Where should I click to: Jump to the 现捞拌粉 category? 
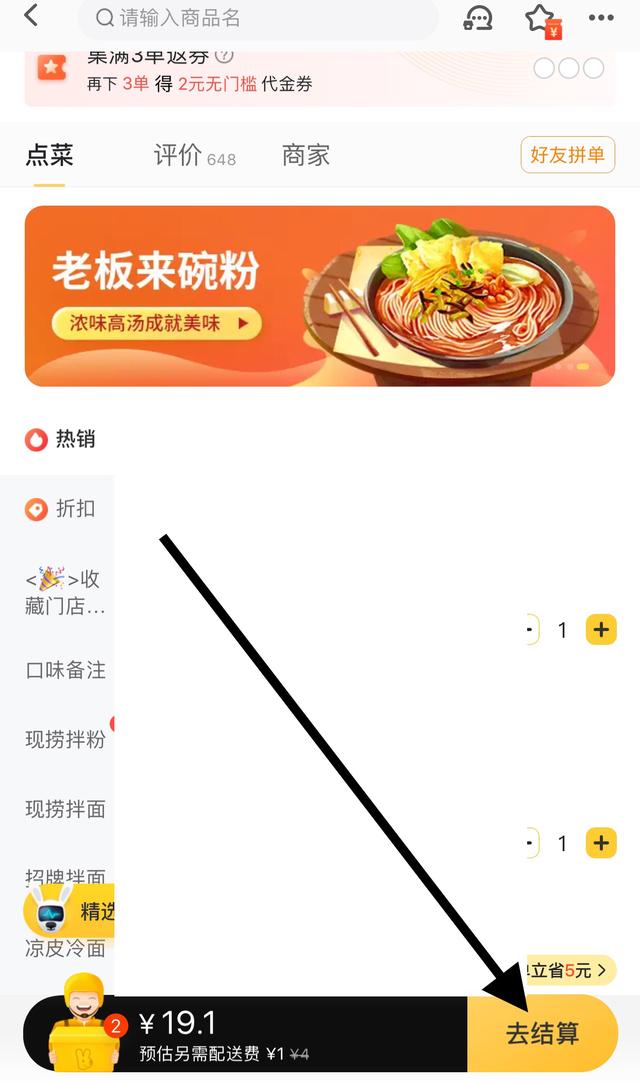(65, 740)
